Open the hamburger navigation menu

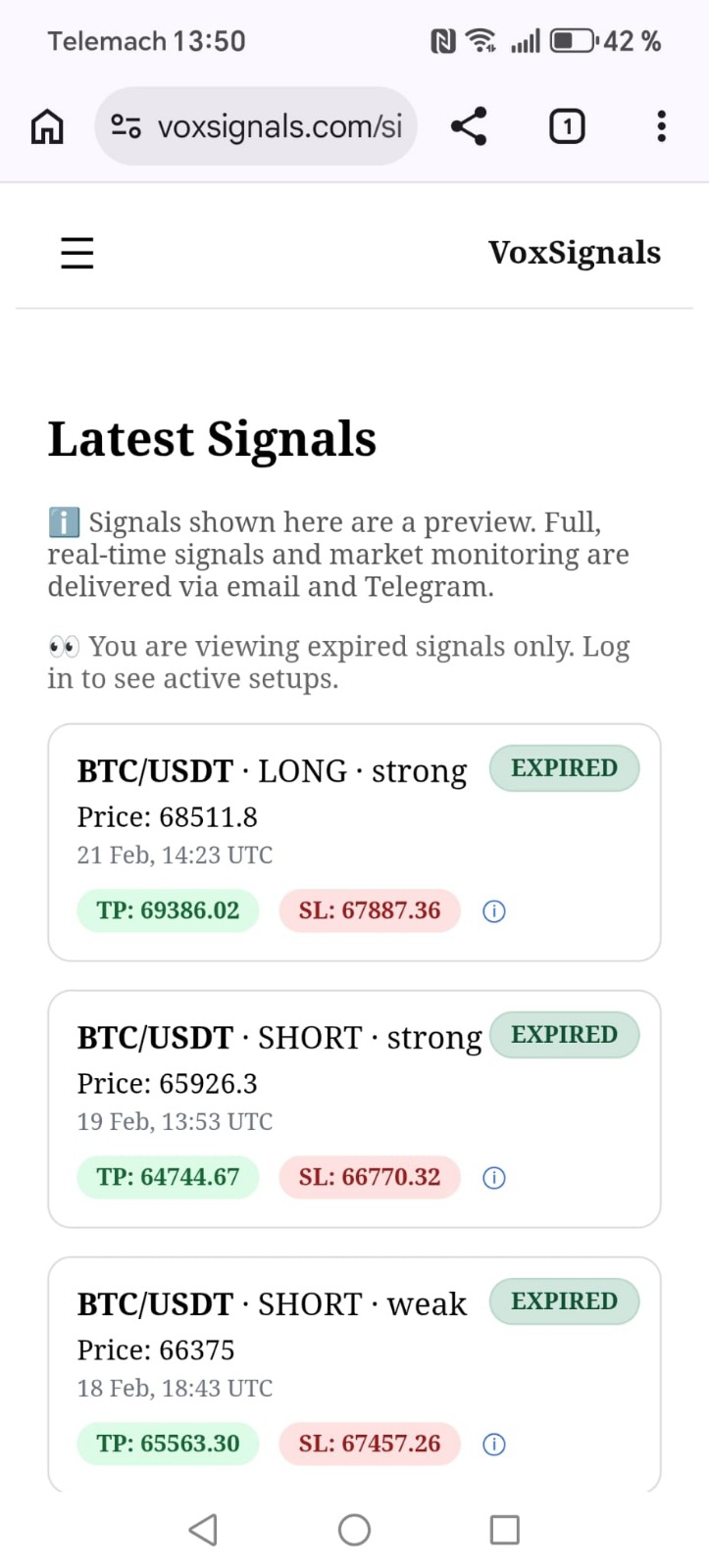click(76, 252)
